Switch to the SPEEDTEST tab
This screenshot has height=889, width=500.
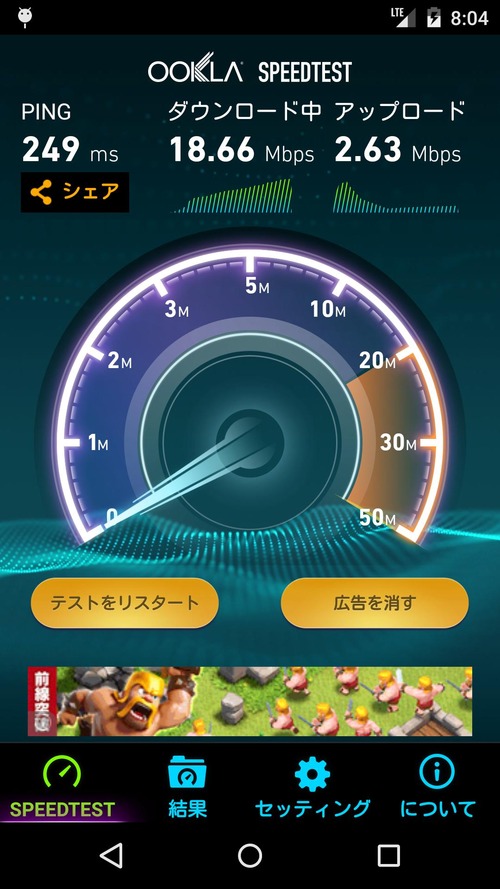pos(62,788)
